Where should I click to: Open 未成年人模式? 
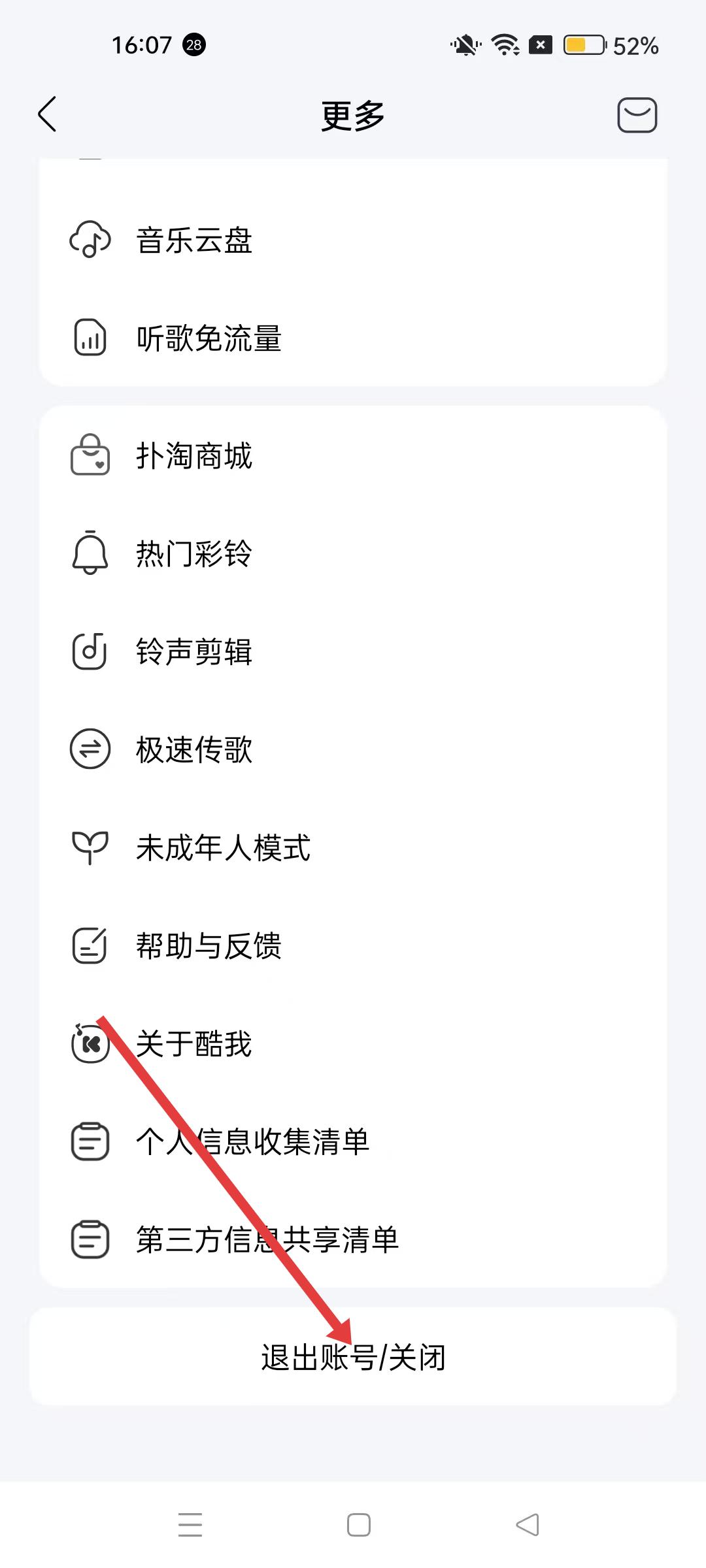[x=223, y=847]
